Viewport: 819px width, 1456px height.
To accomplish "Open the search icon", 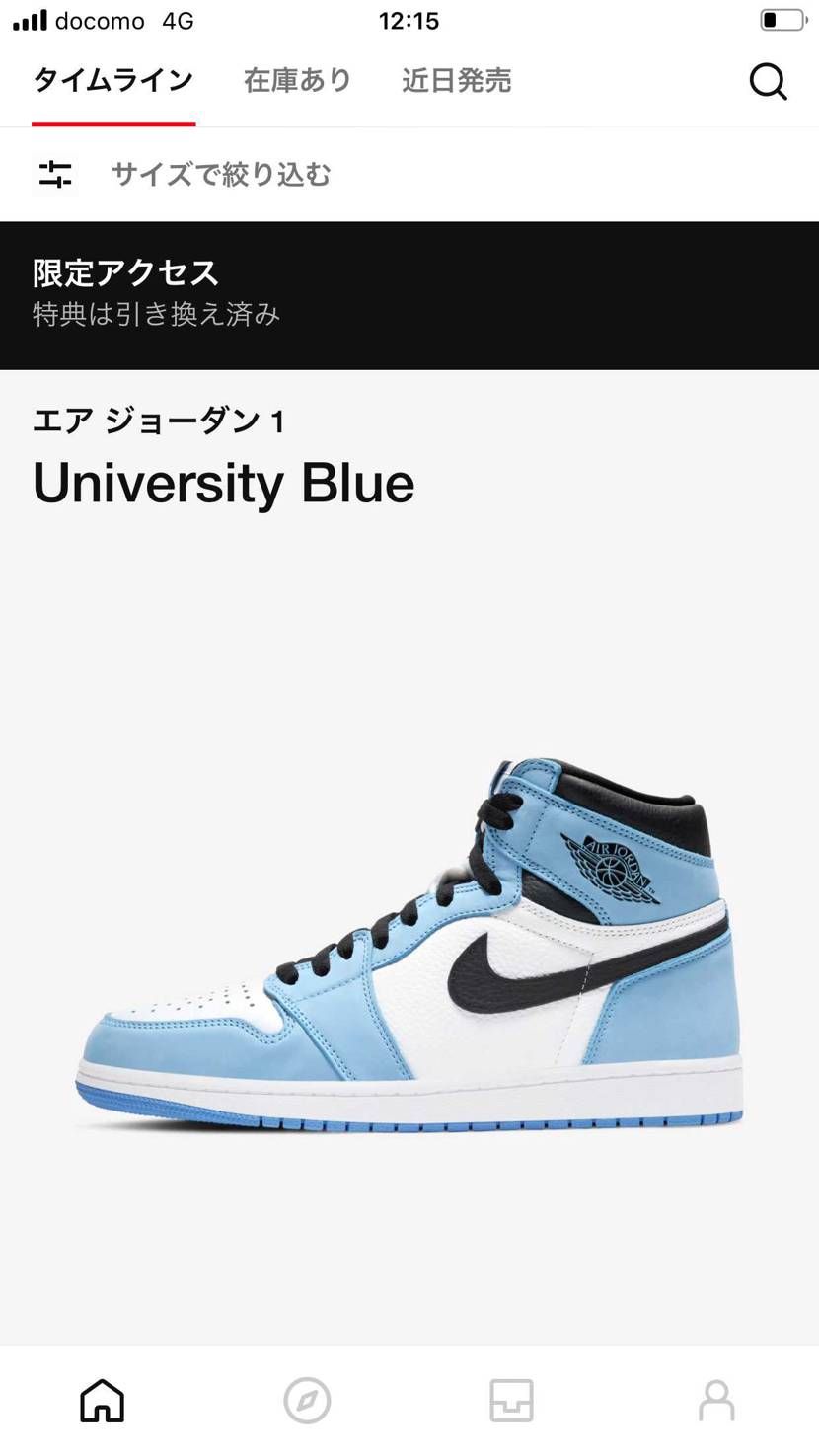I will click(768, 82).
